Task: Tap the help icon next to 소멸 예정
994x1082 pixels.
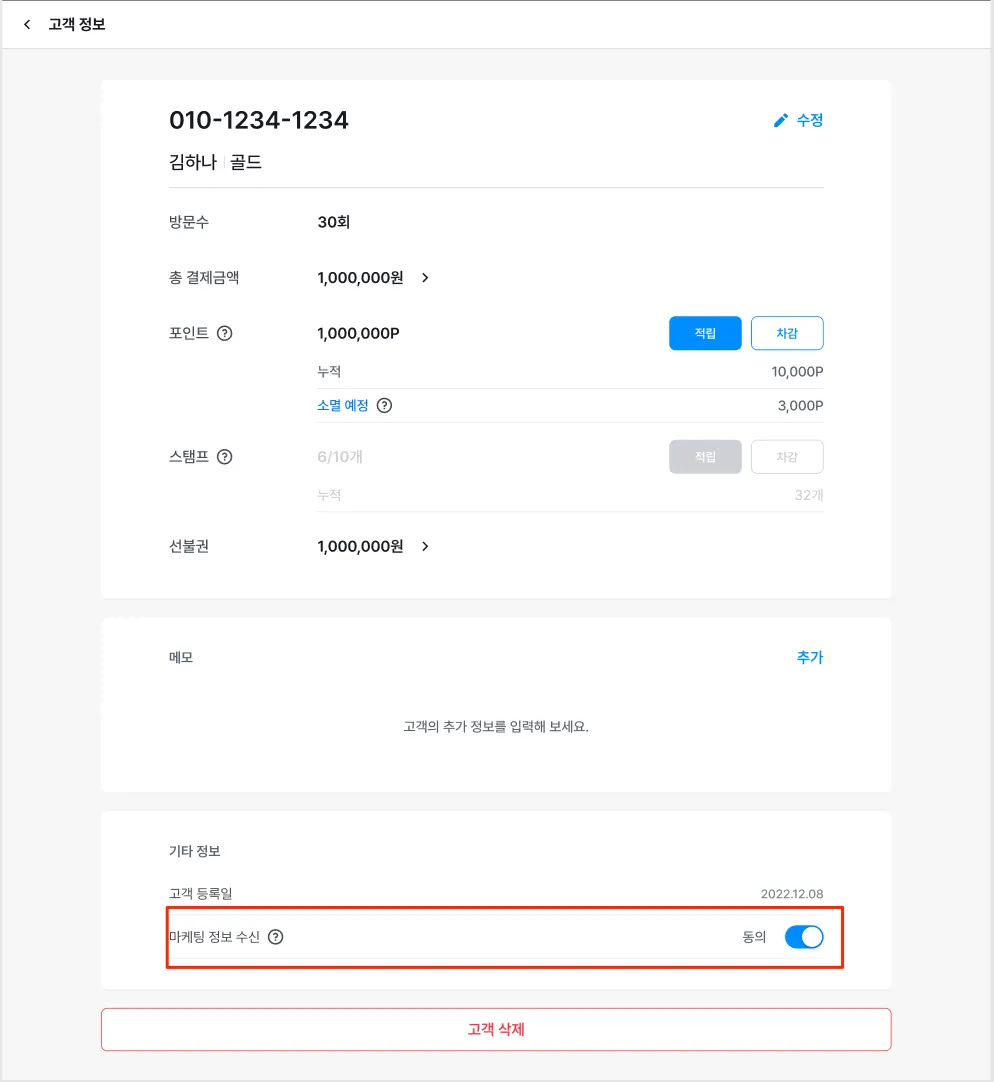Action: point(384,406)
